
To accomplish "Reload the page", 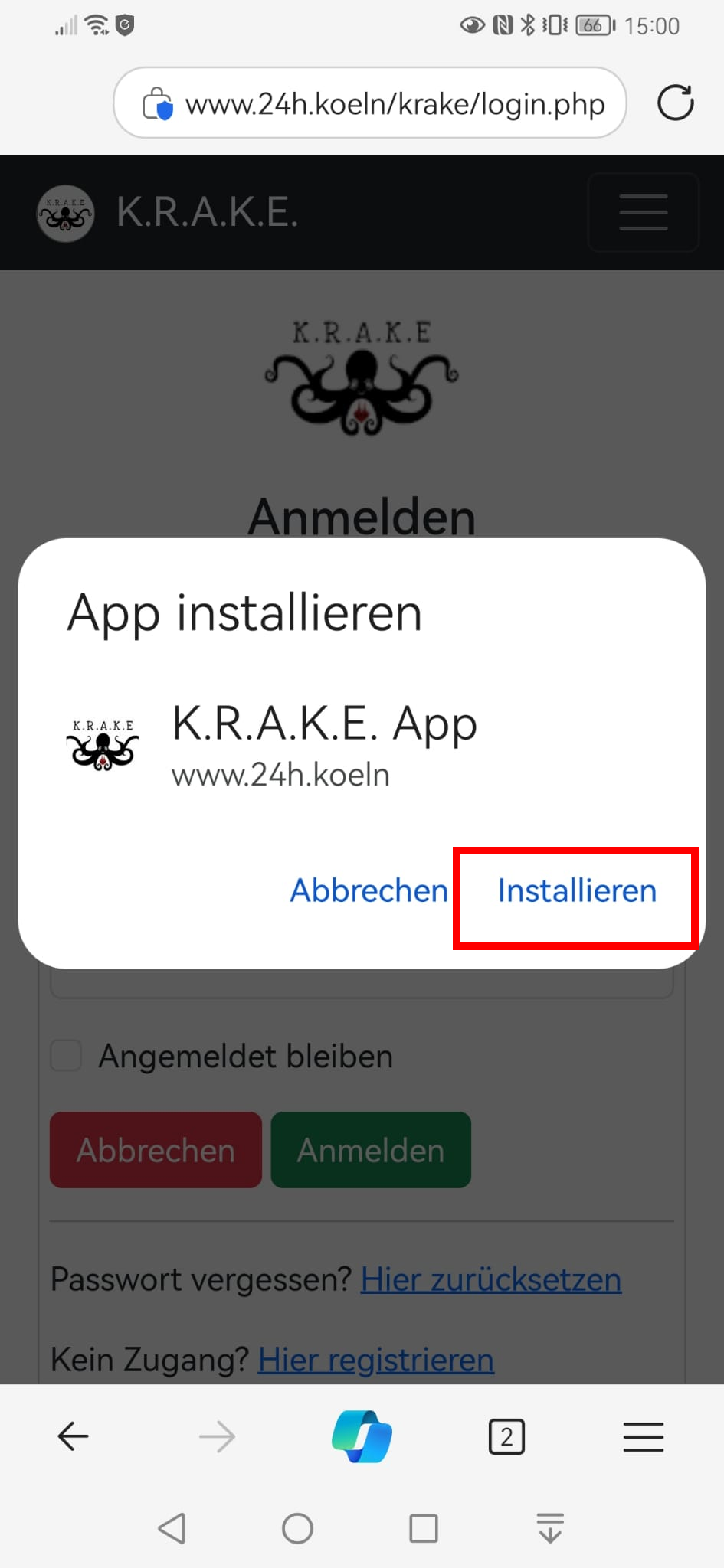I will tap(675, 103).
